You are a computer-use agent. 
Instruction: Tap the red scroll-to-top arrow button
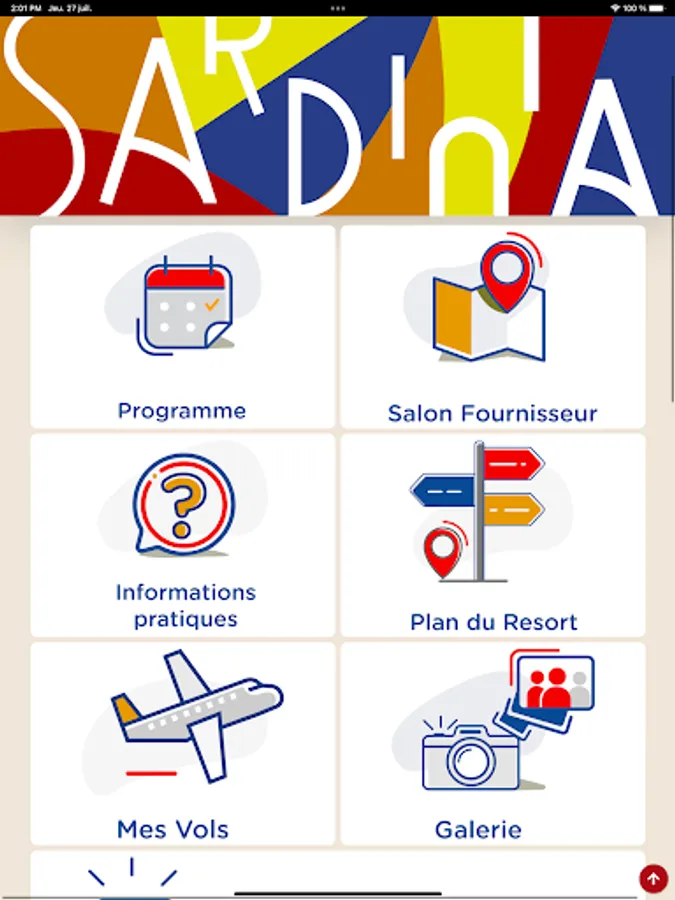pos(653,879)
